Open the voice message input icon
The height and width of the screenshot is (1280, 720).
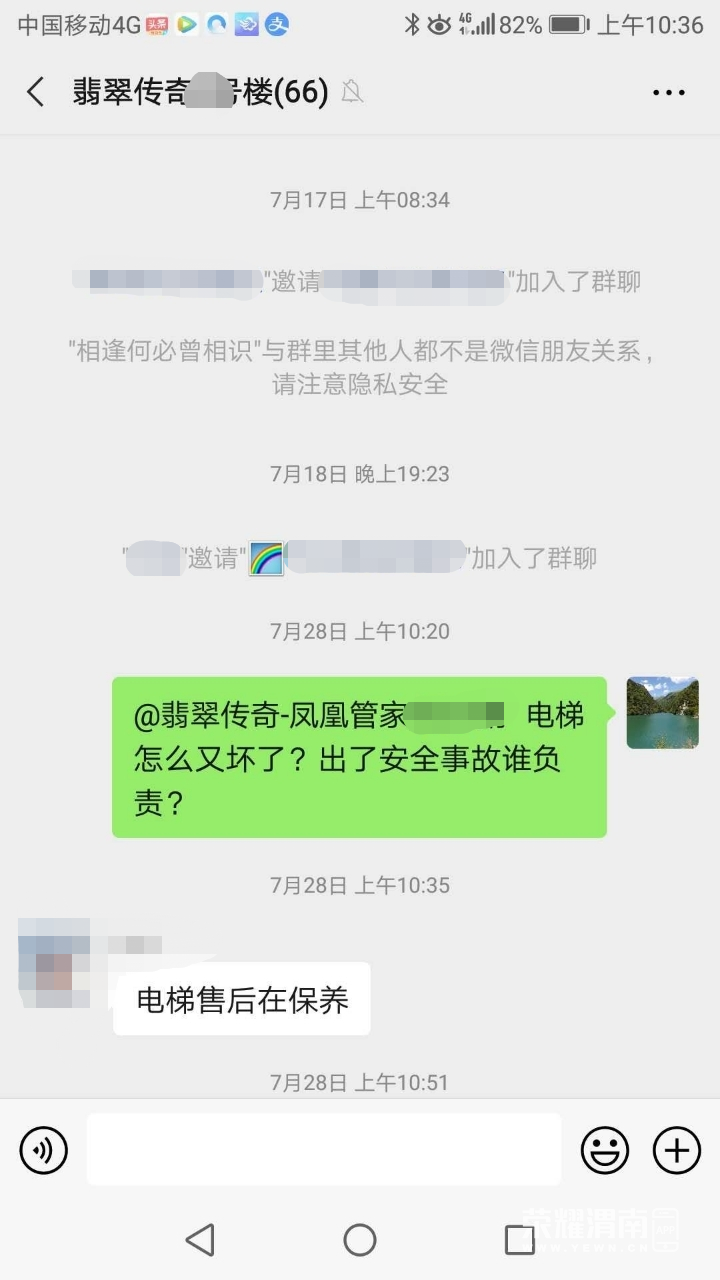pos(42,1150)
